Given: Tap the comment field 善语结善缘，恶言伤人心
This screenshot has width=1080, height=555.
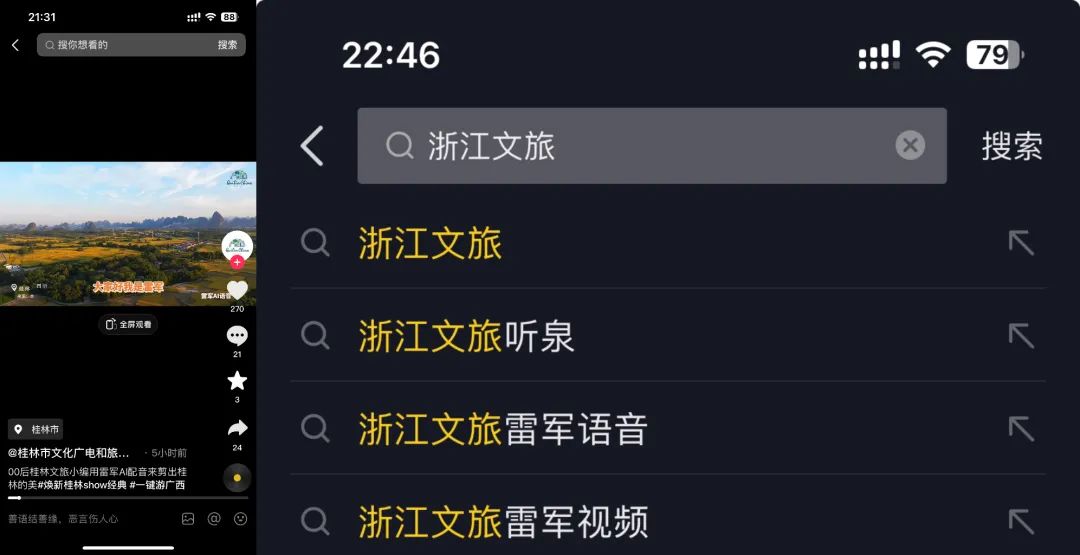Looking at the screenshot, I should click(63, 519).
